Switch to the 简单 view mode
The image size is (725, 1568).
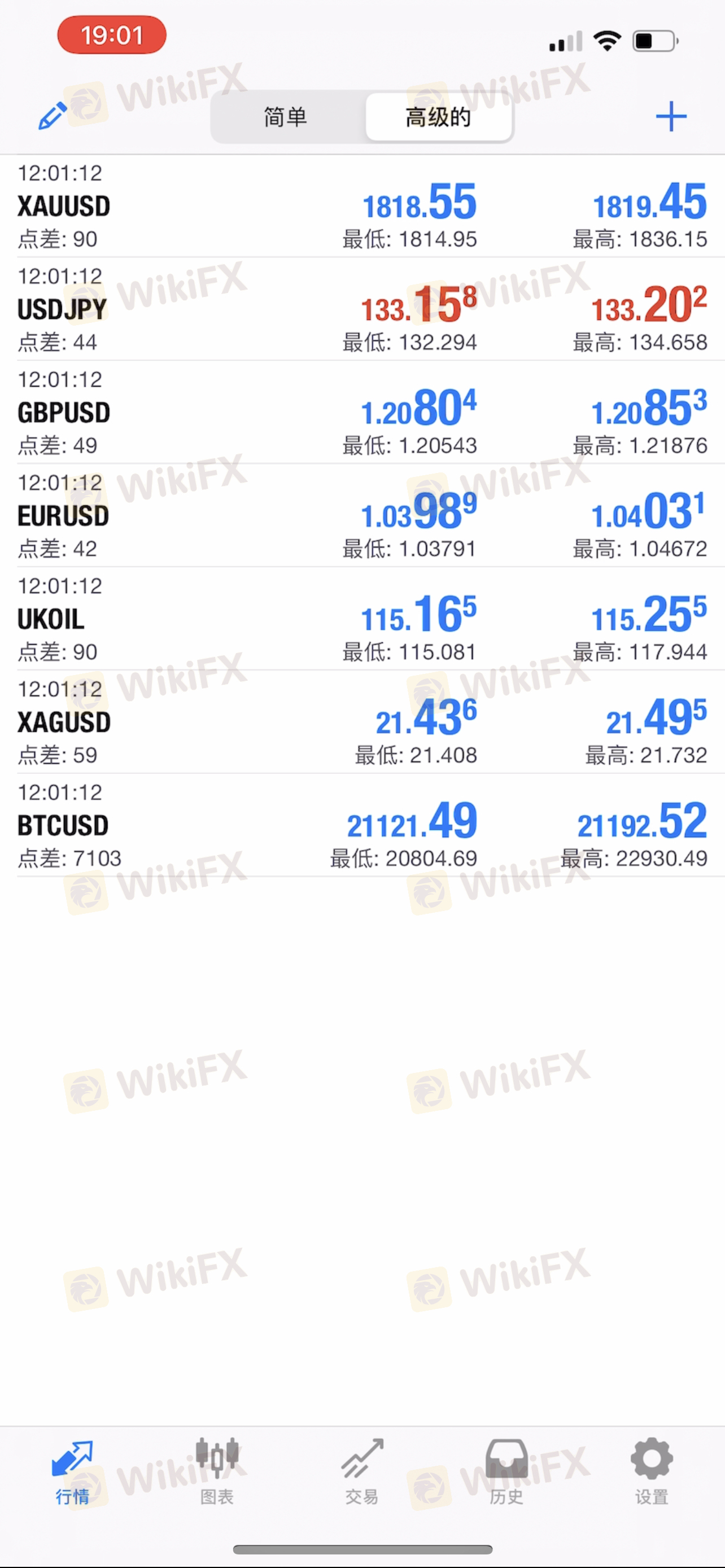[286, 117]
